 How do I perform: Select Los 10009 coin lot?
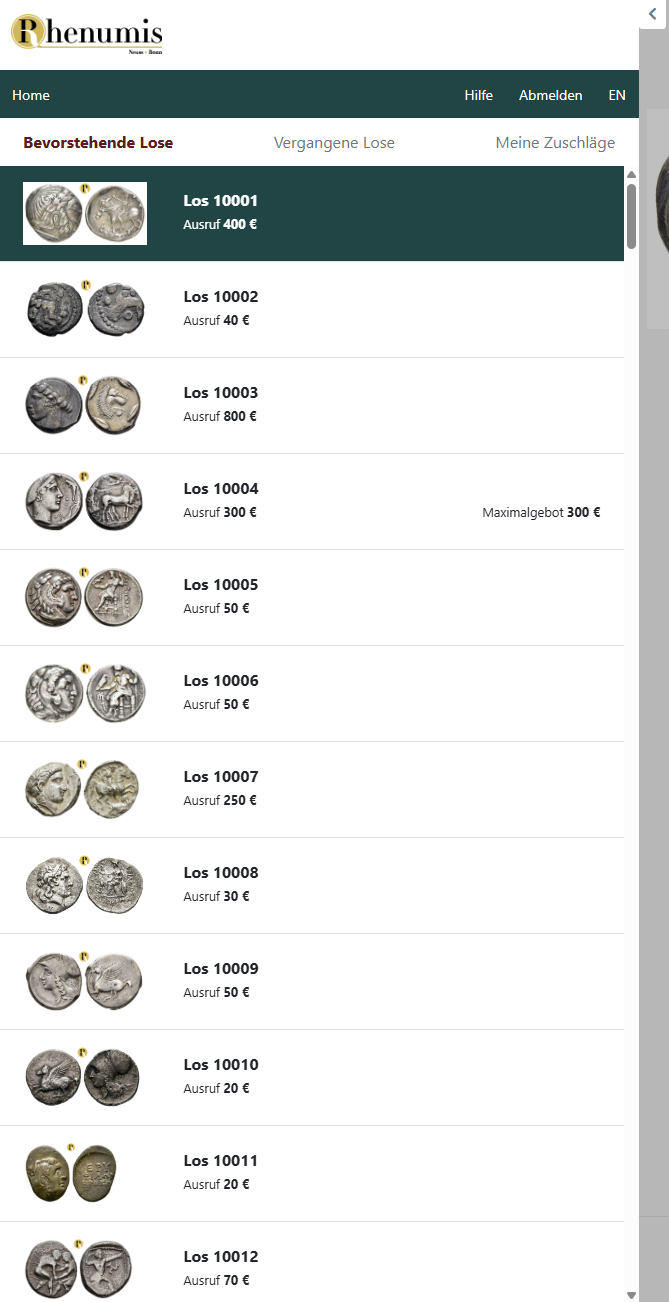click(x=312, y=981)
